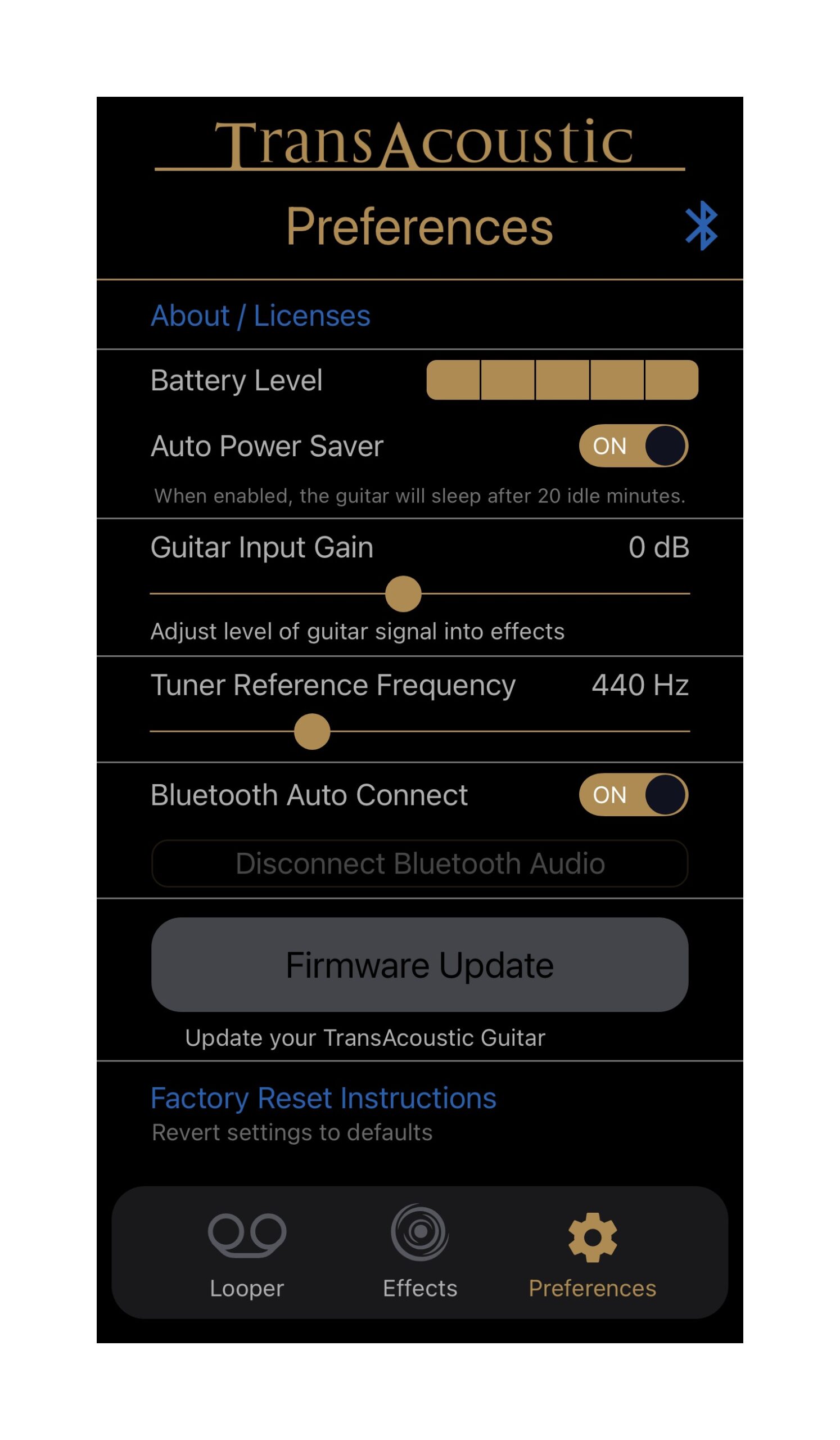
Task: Open Factory Reset Instructions
Action: point(323,1099)
